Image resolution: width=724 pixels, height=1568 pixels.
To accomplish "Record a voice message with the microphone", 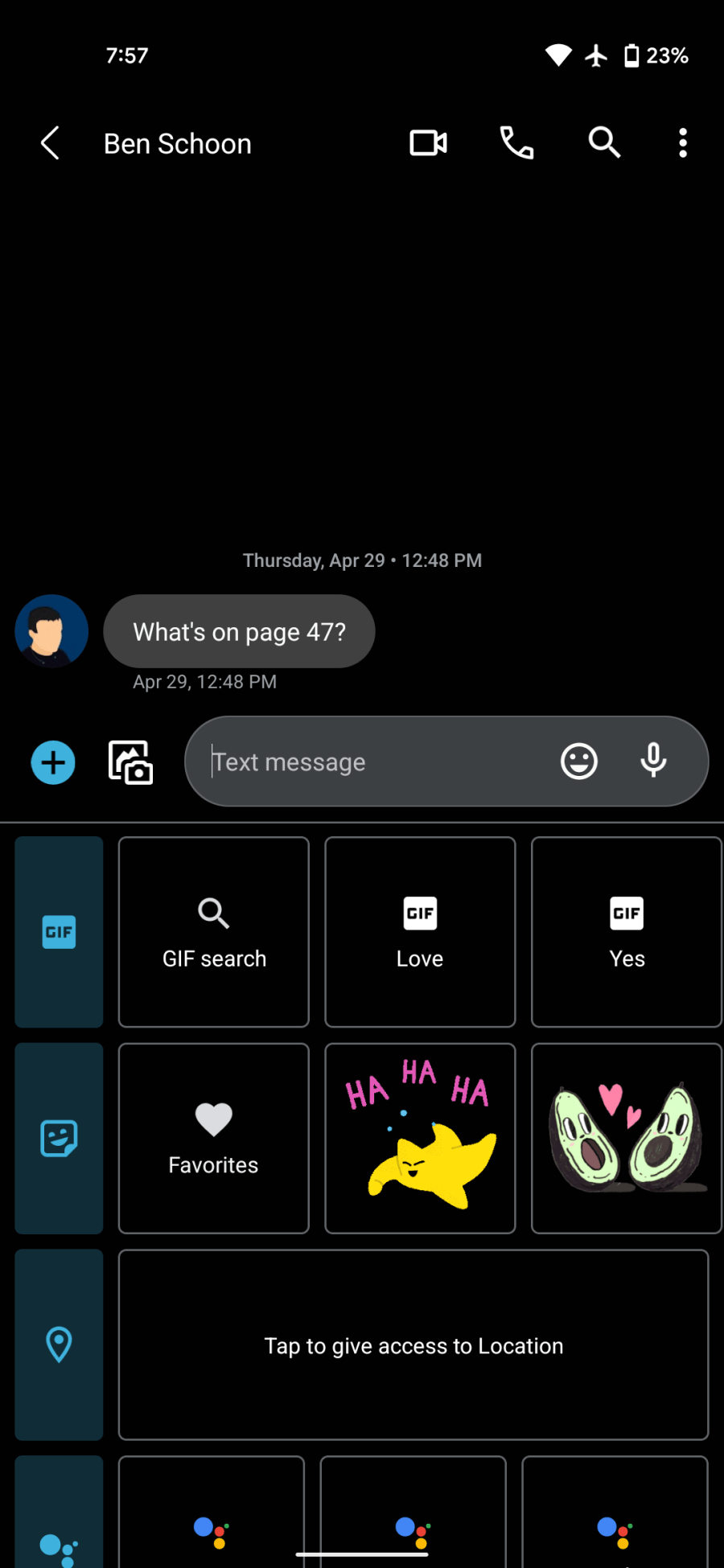I will [x=653, y=761].
